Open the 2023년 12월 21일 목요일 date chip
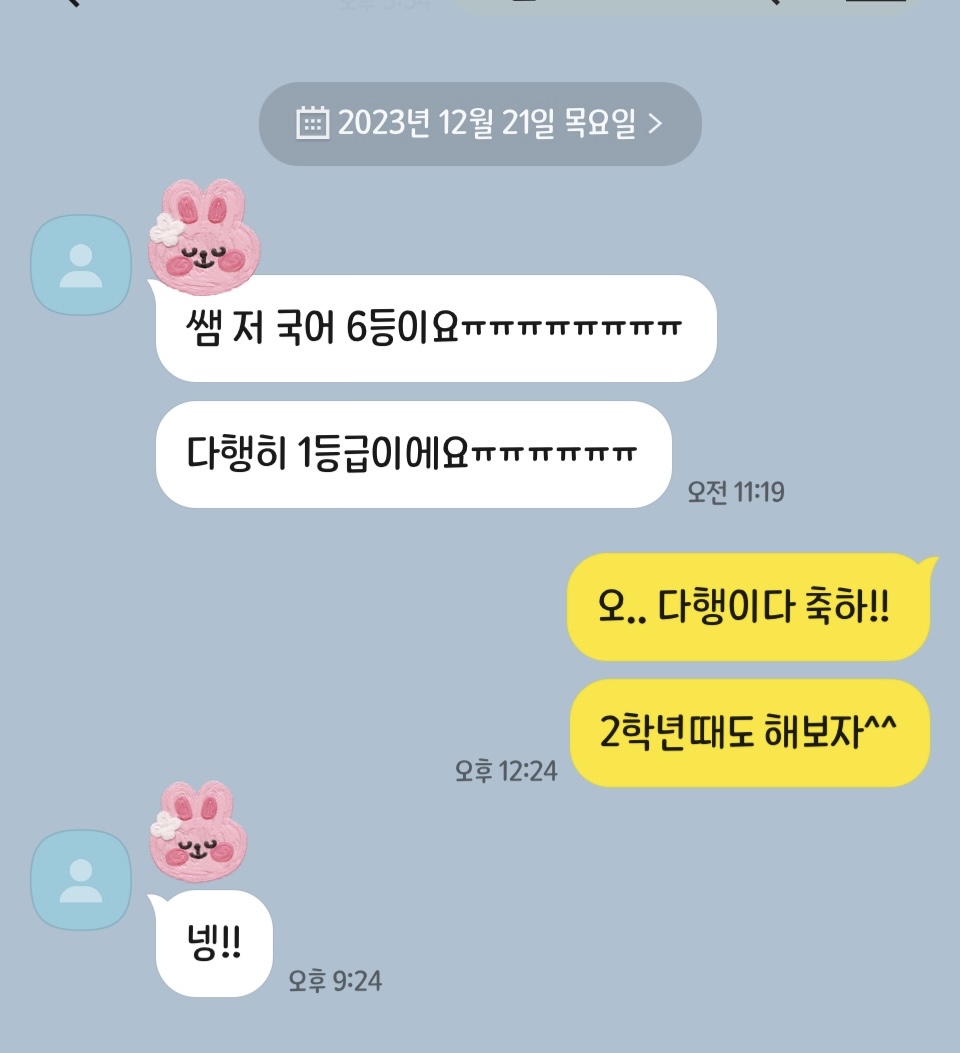 [480, 124]
